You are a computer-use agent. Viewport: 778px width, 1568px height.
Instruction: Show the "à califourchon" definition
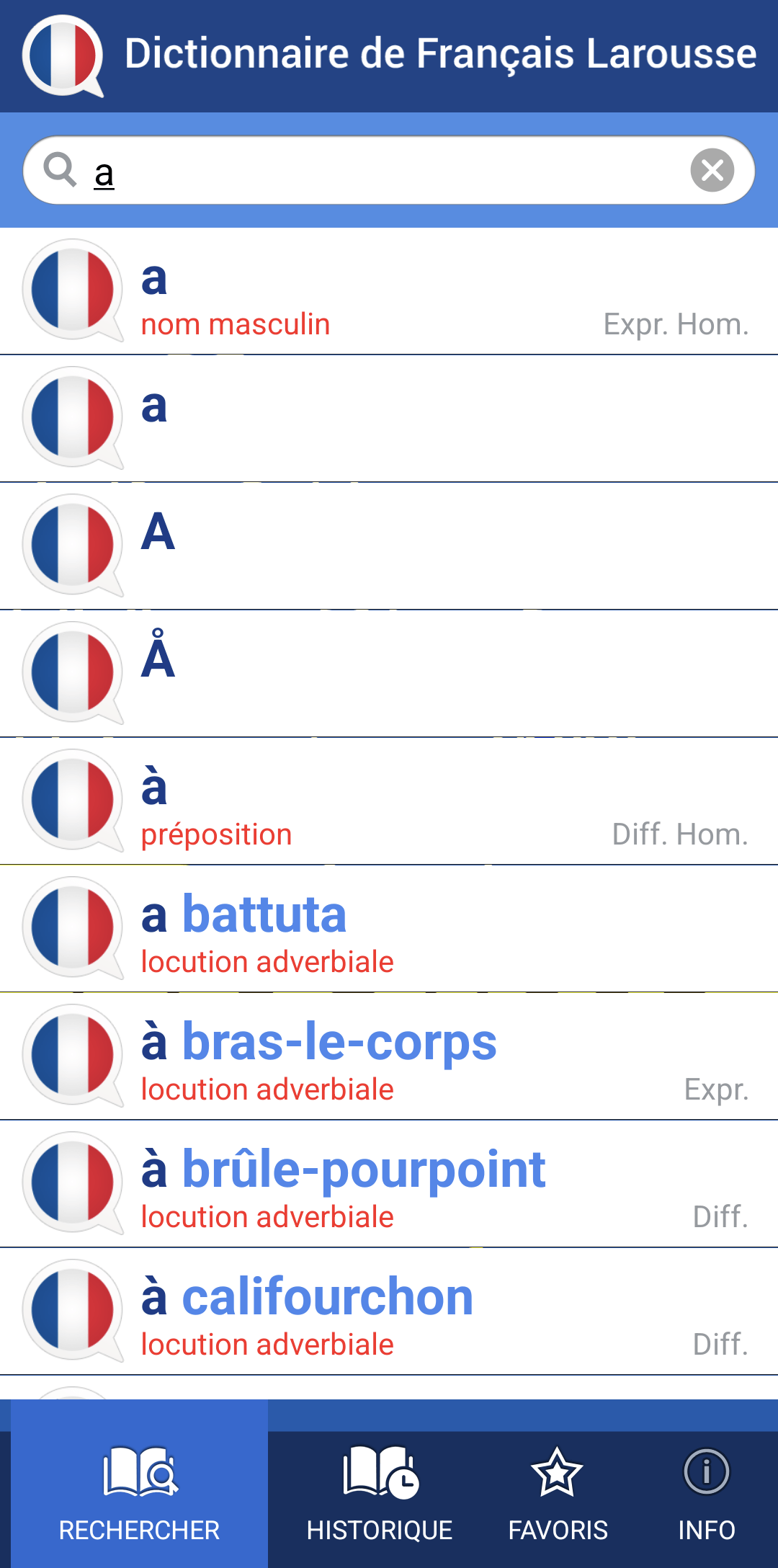click(x=389, y=1311)
